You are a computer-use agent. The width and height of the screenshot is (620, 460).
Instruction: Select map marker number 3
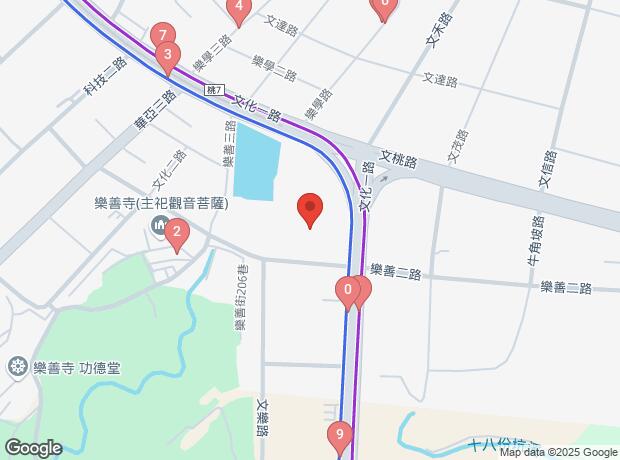coord(169,56)
